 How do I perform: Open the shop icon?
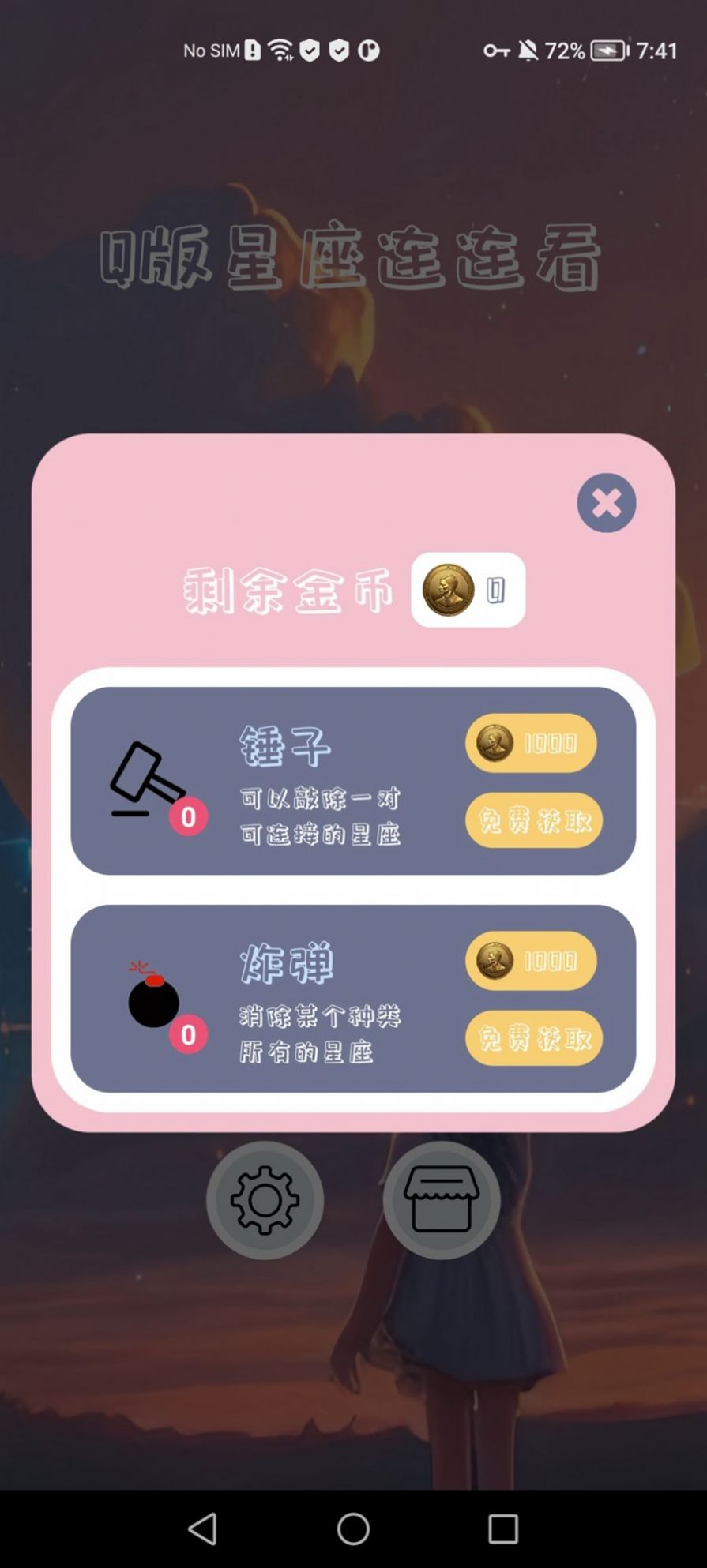click(441, 1199)
